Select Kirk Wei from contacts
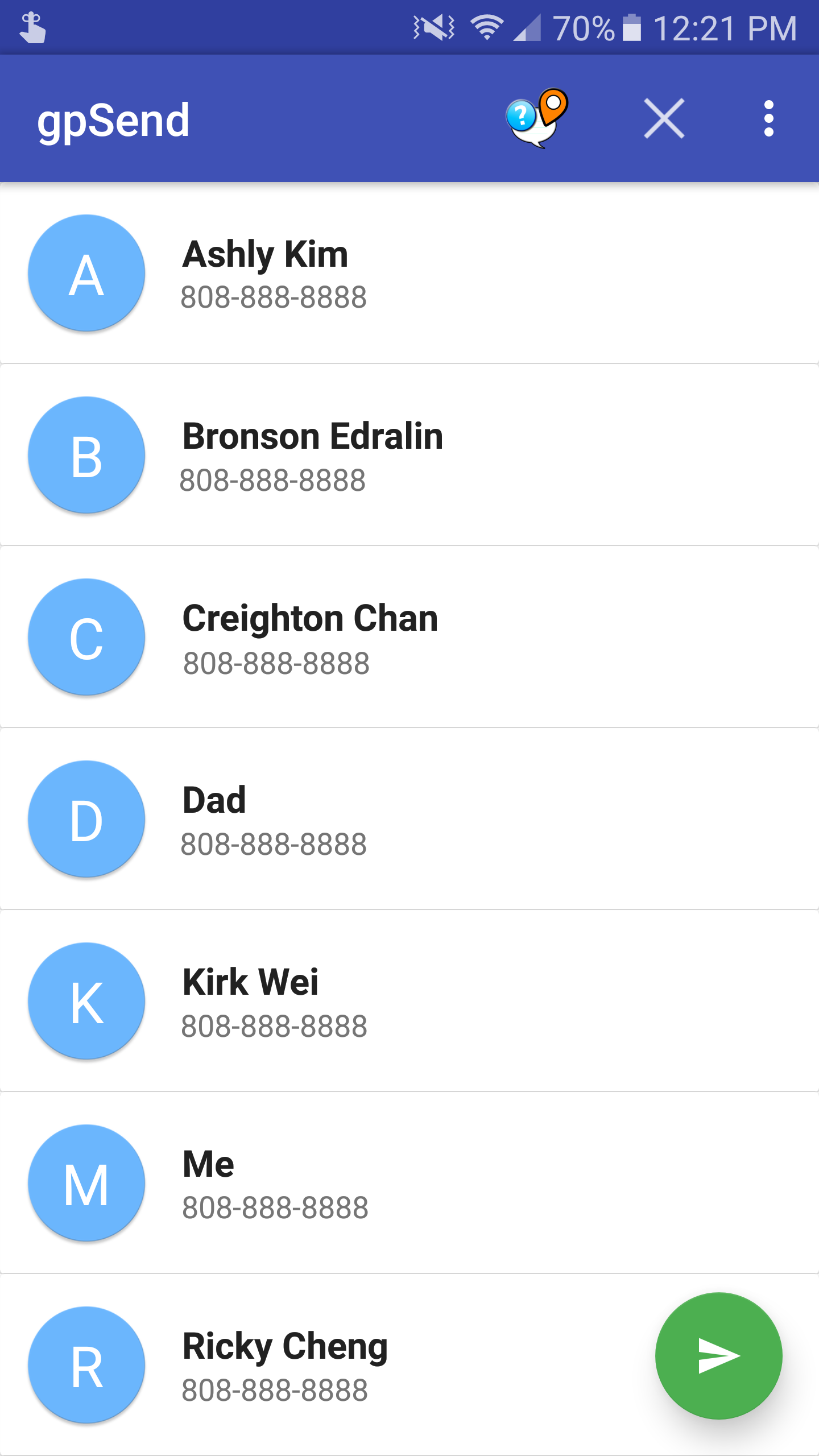 pyautogui.click(x=409, y=1001)
